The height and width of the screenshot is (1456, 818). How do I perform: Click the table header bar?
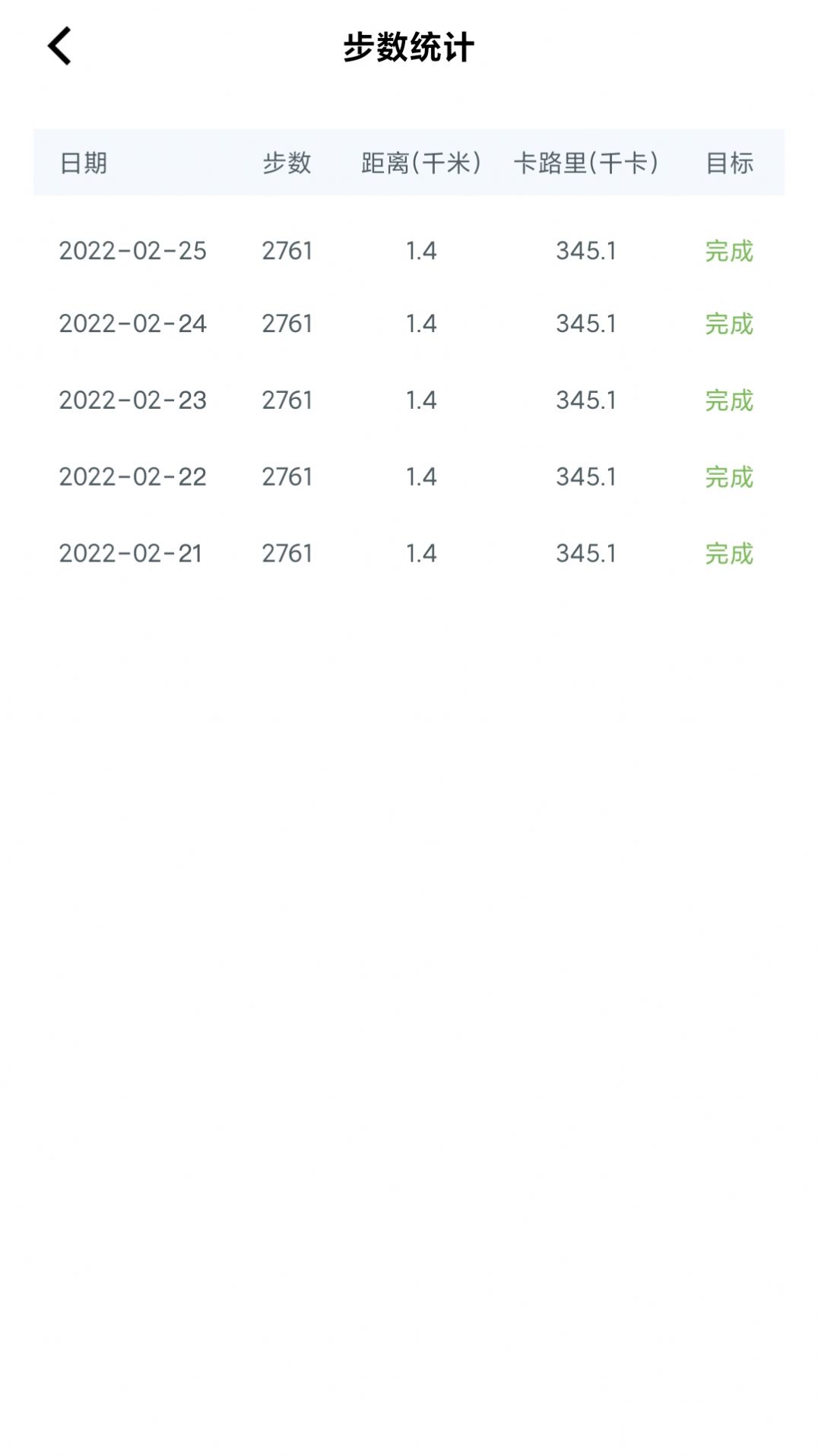[409, 163]
